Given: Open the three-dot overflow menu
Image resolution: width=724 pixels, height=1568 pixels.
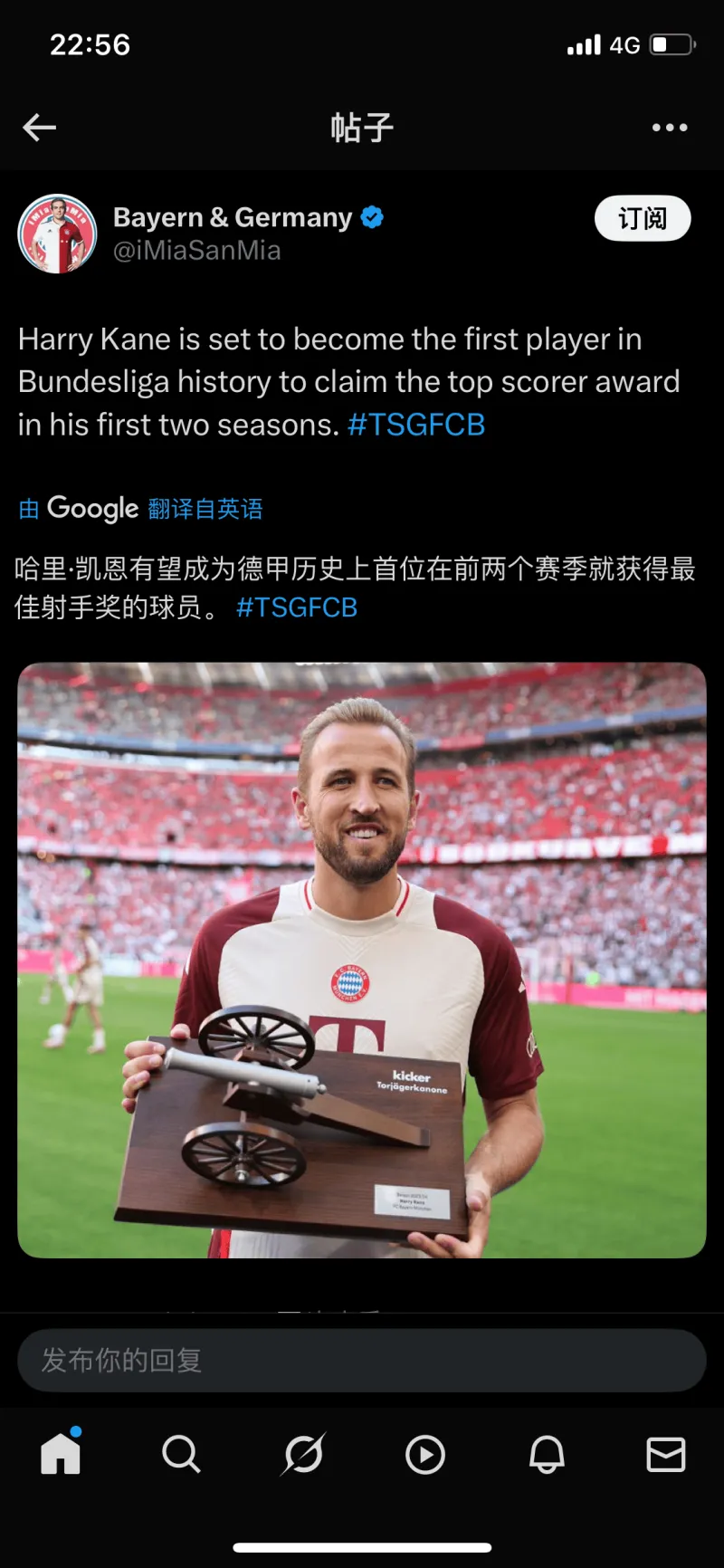Looking at the screenshot, I should [670, 128].
